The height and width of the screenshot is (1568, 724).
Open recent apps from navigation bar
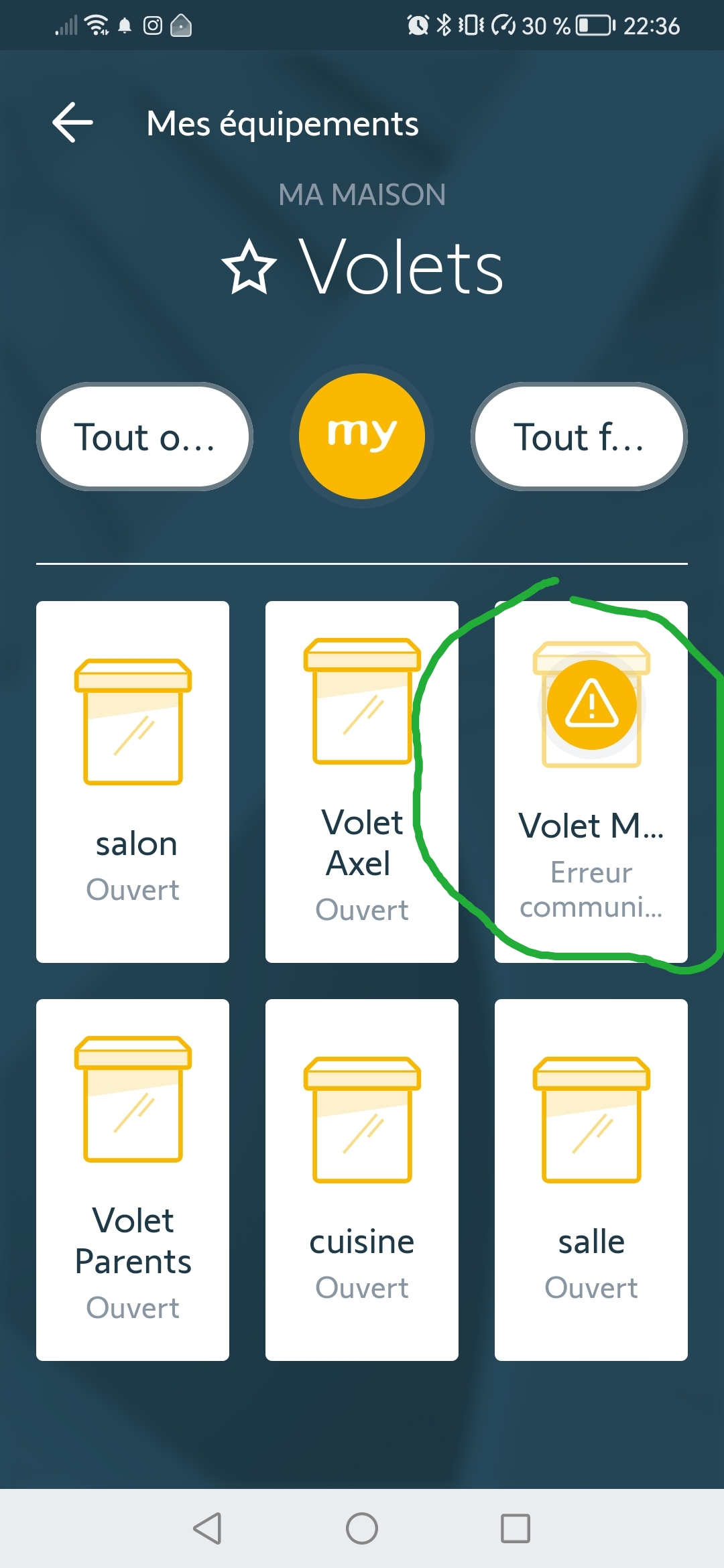point(516,1528)
